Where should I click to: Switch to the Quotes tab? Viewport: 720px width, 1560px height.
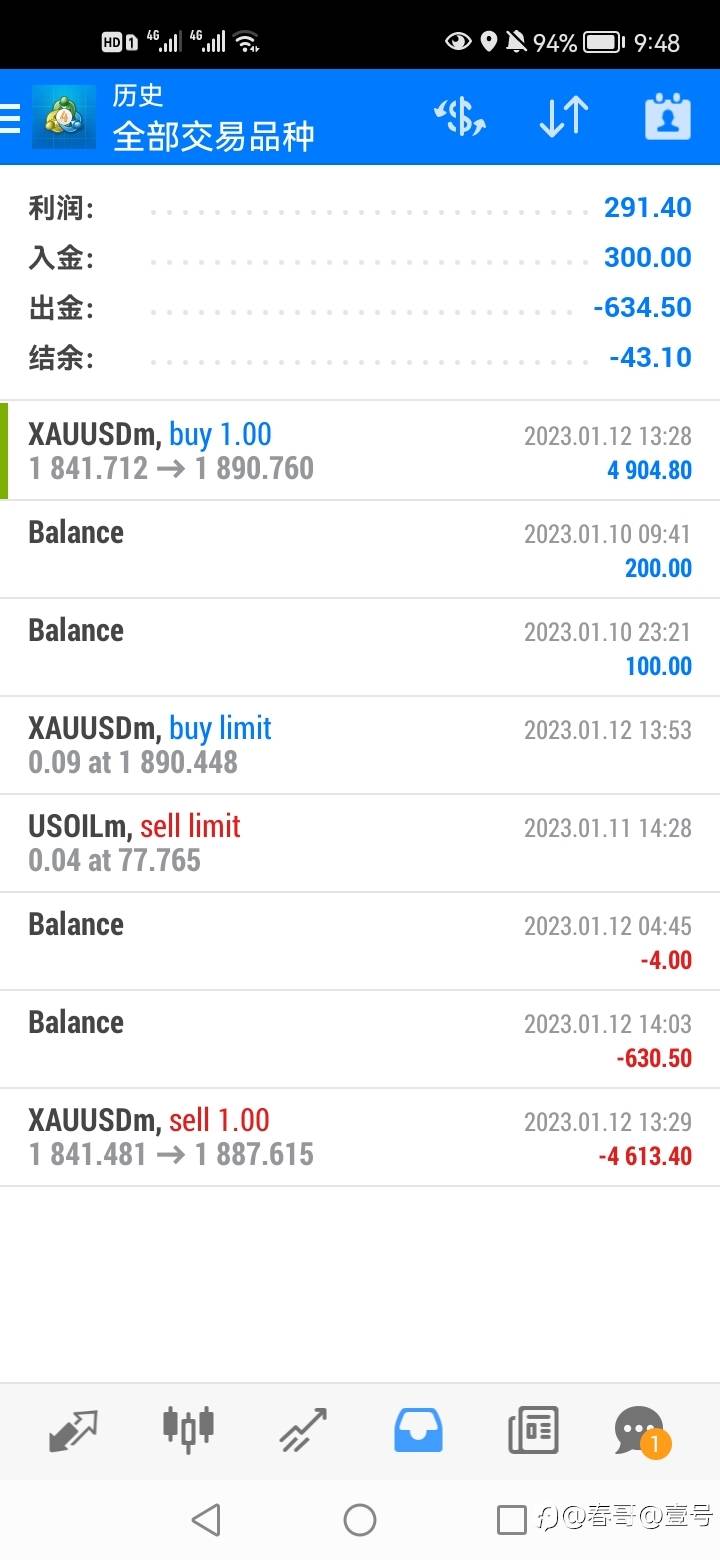73,1430
